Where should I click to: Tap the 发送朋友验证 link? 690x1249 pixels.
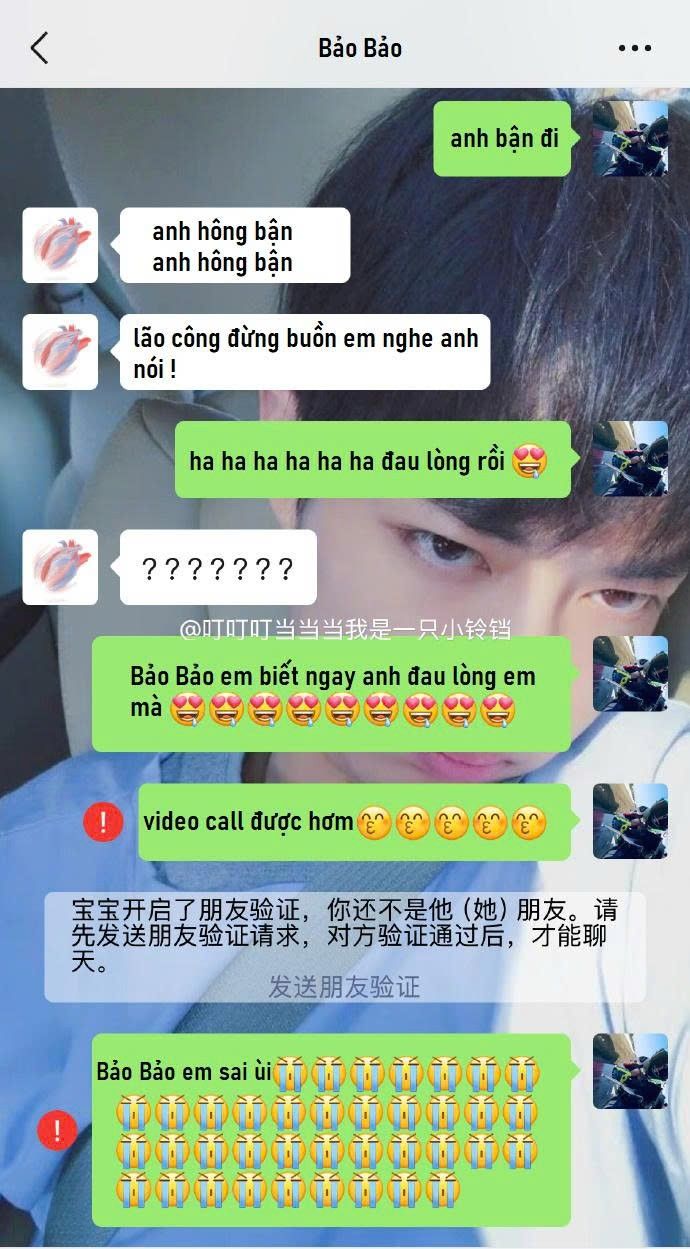click(x=344, y=987)
